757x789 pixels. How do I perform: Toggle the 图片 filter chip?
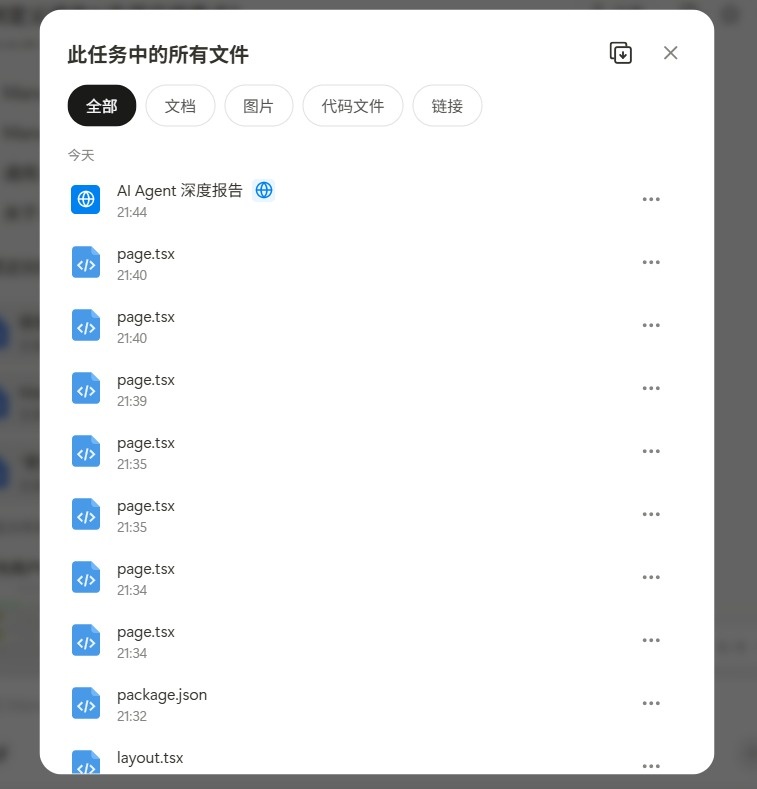coord(258,105)
